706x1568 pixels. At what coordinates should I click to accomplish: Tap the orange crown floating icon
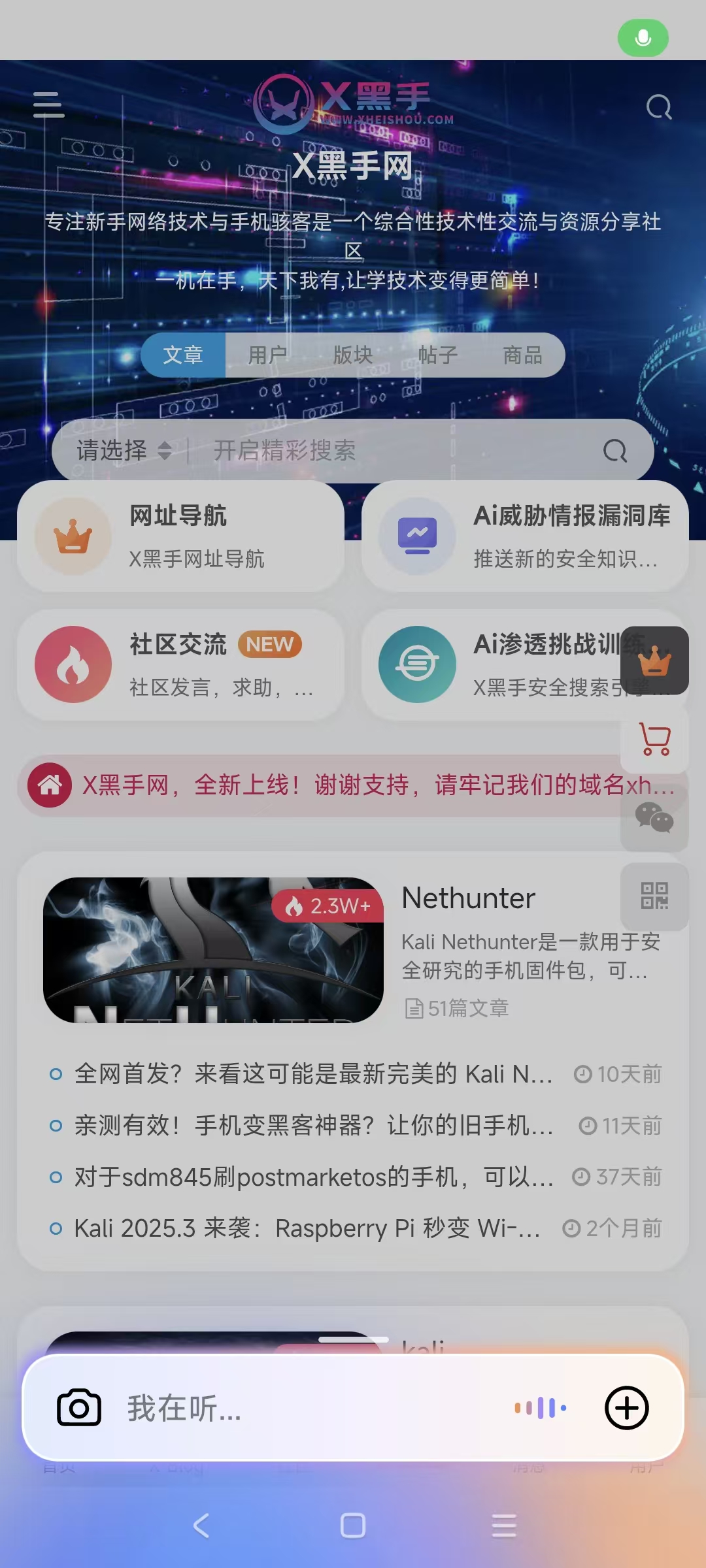pyautogui.click(x=654, y=661)
